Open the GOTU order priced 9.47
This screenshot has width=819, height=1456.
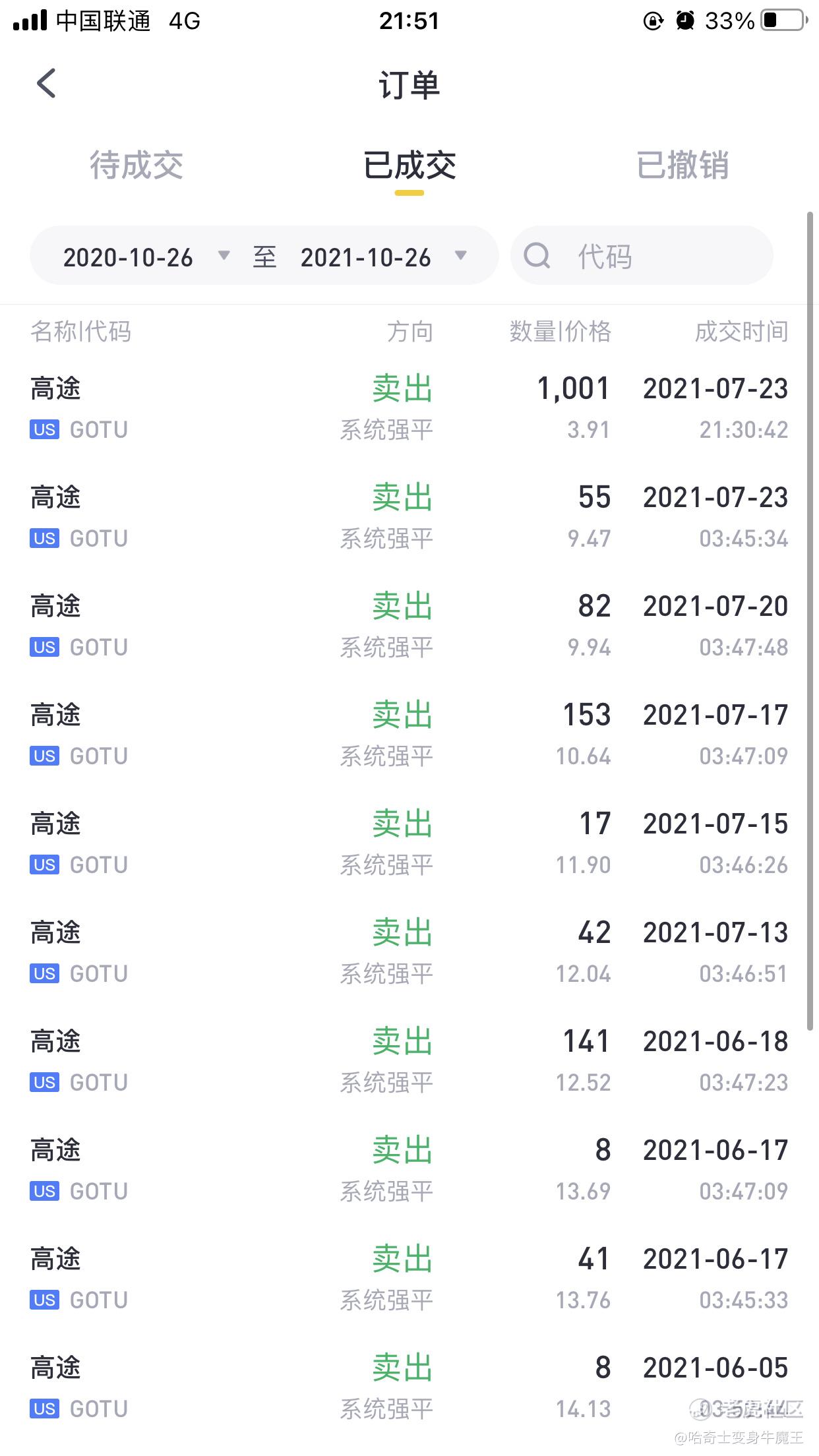(409, 517)
